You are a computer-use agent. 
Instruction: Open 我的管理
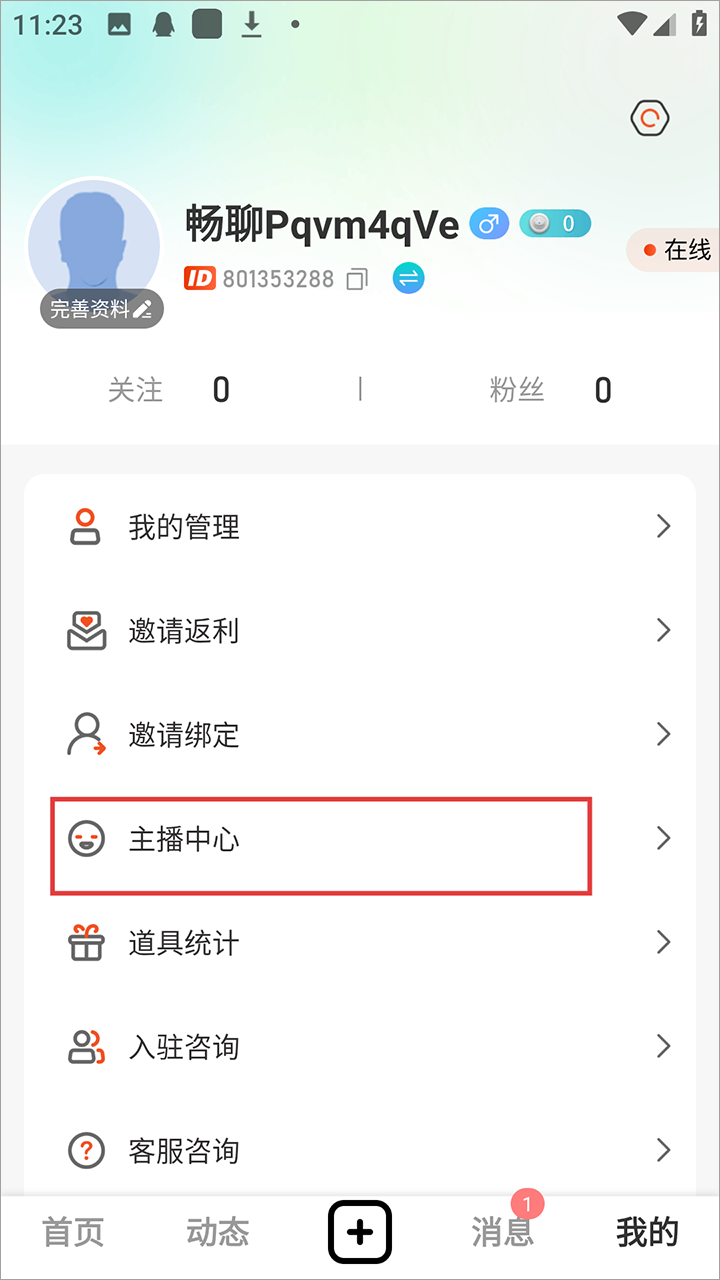pos(360,527)
